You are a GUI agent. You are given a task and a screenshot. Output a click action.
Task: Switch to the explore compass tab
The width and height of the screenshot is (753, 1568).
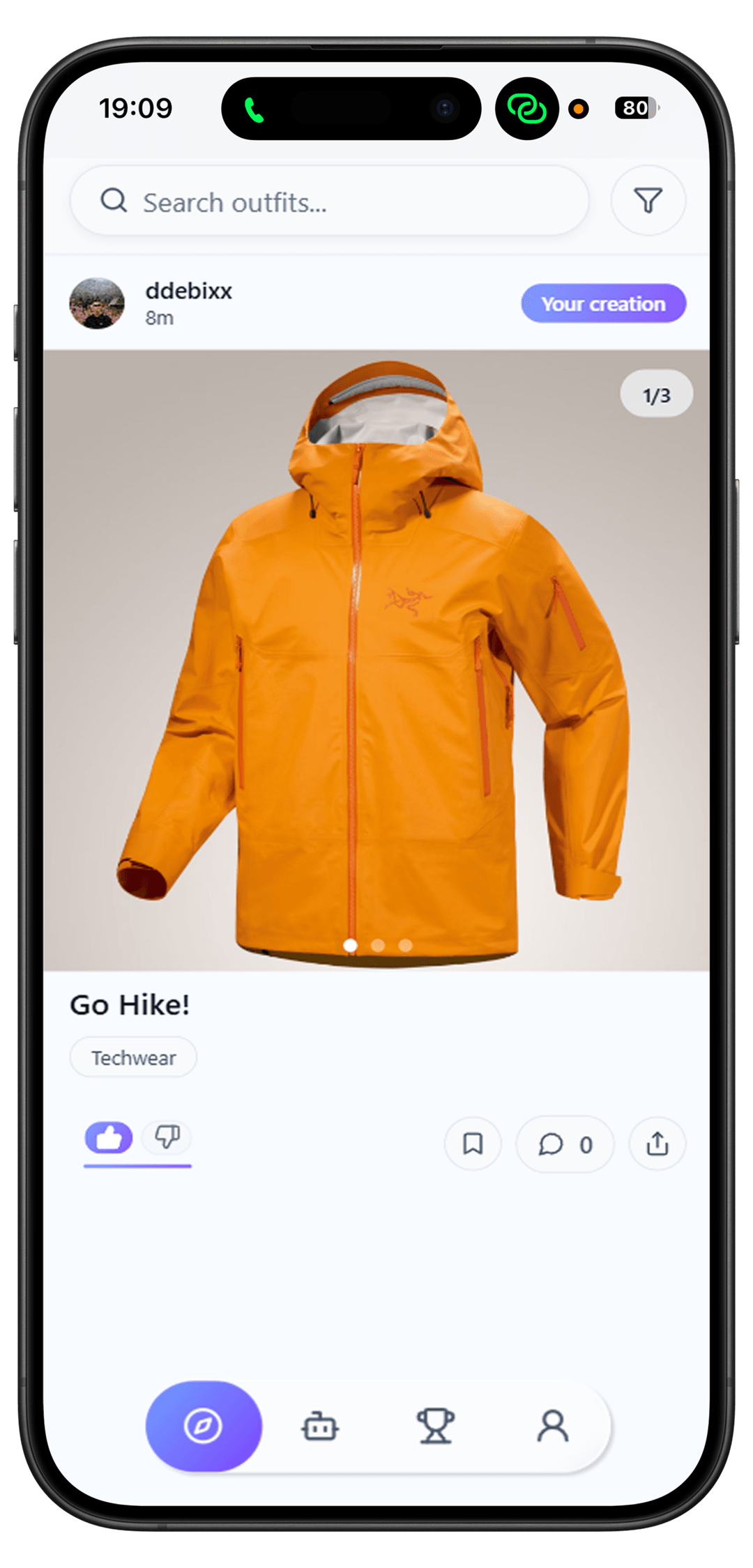pos(204,1426)
